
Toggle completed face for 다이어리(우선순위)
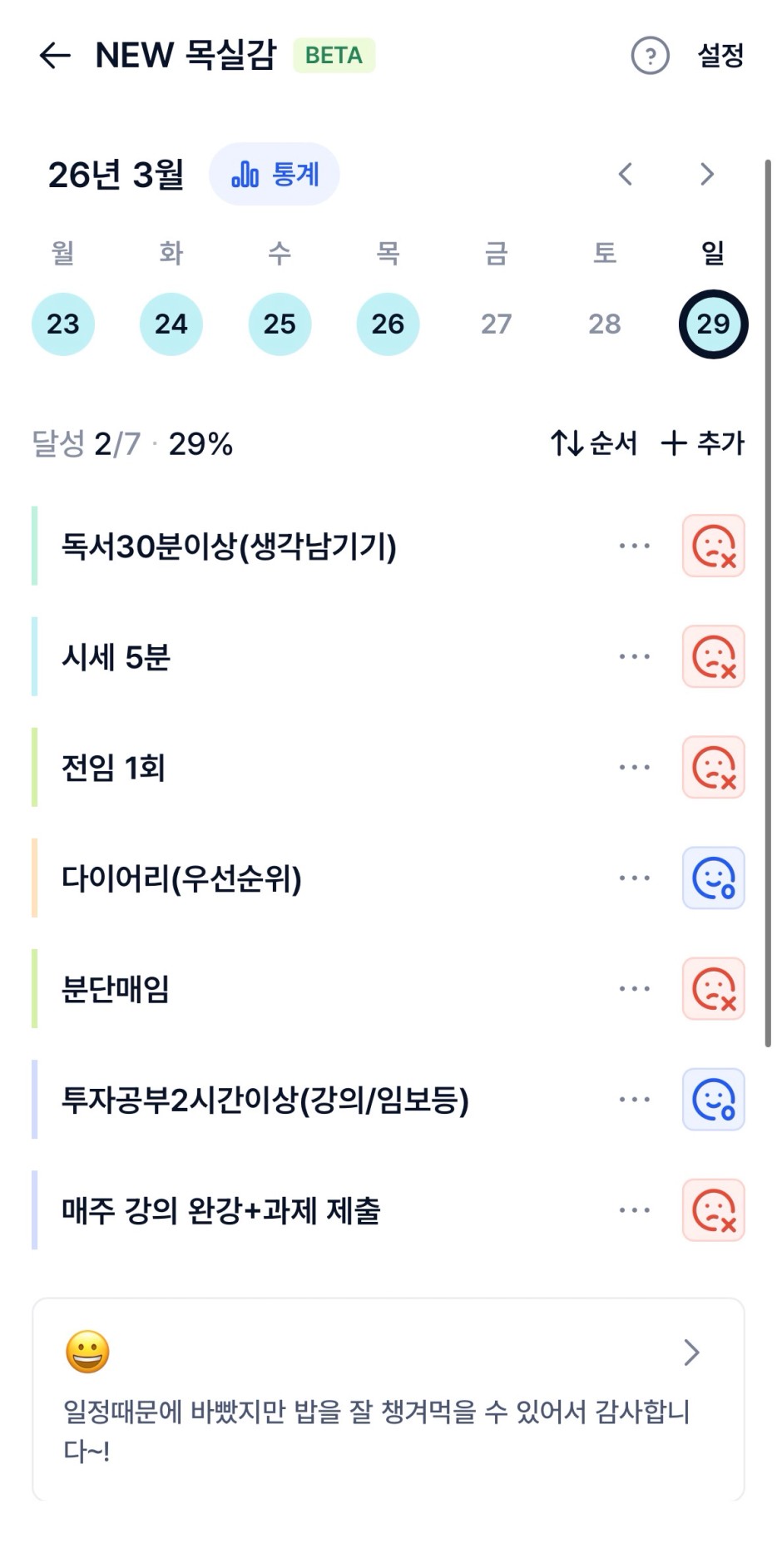(713, 878)
